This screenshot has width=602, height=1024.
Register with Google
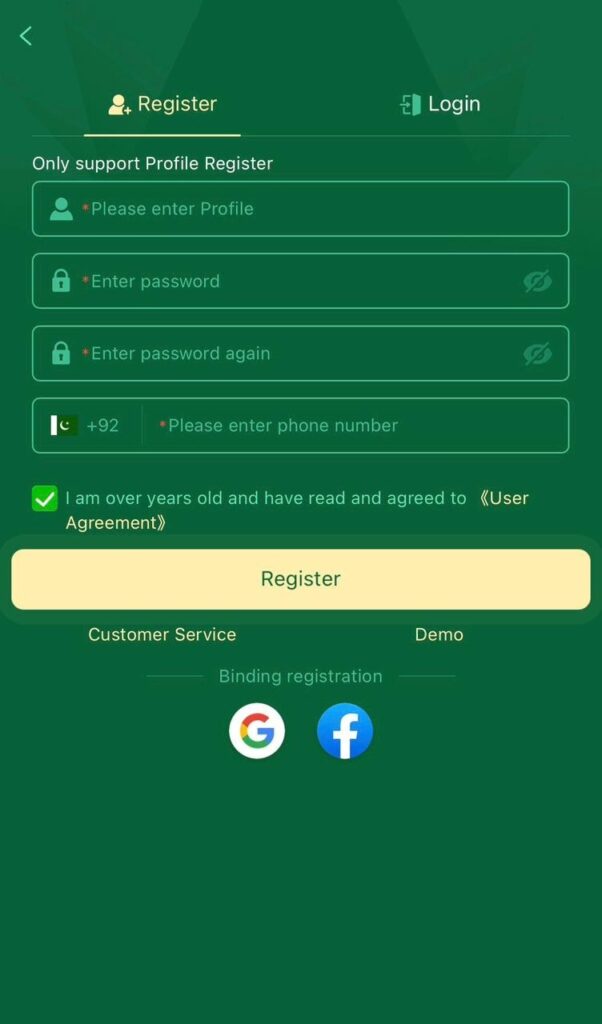pyautogui.click(x=257, y=731)
